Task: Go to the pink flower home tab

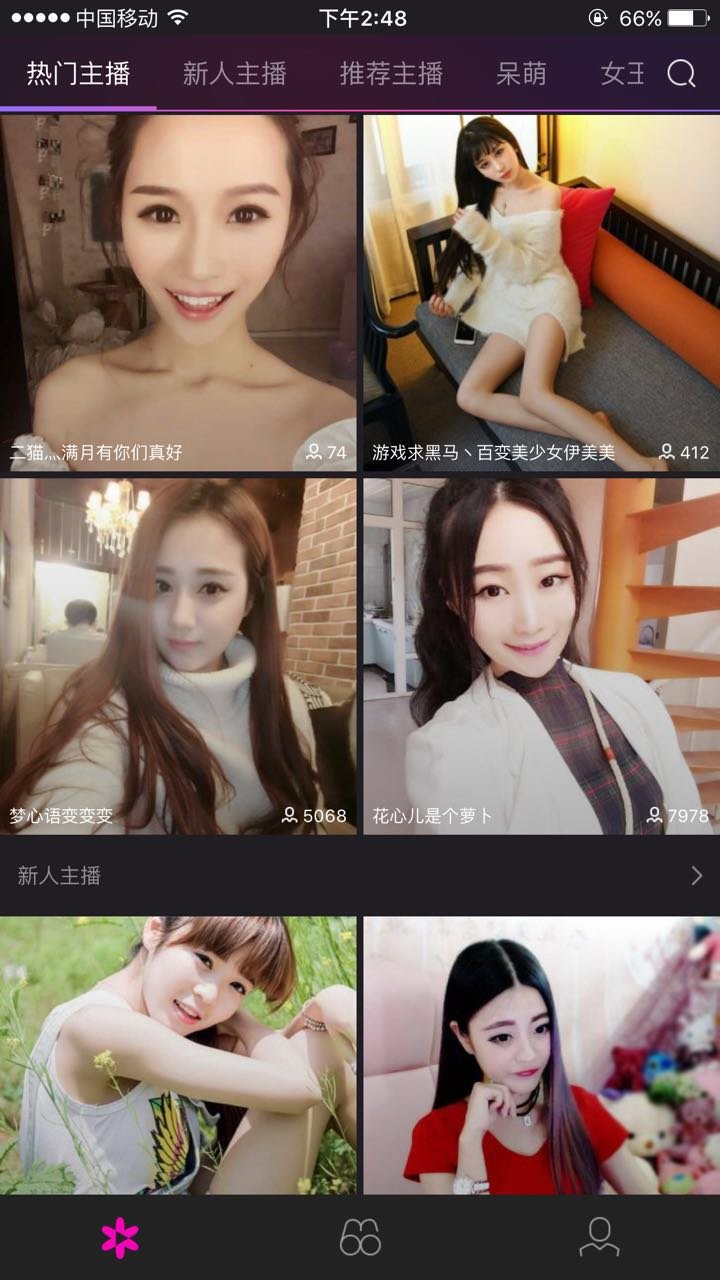Action: point(120,1238)
